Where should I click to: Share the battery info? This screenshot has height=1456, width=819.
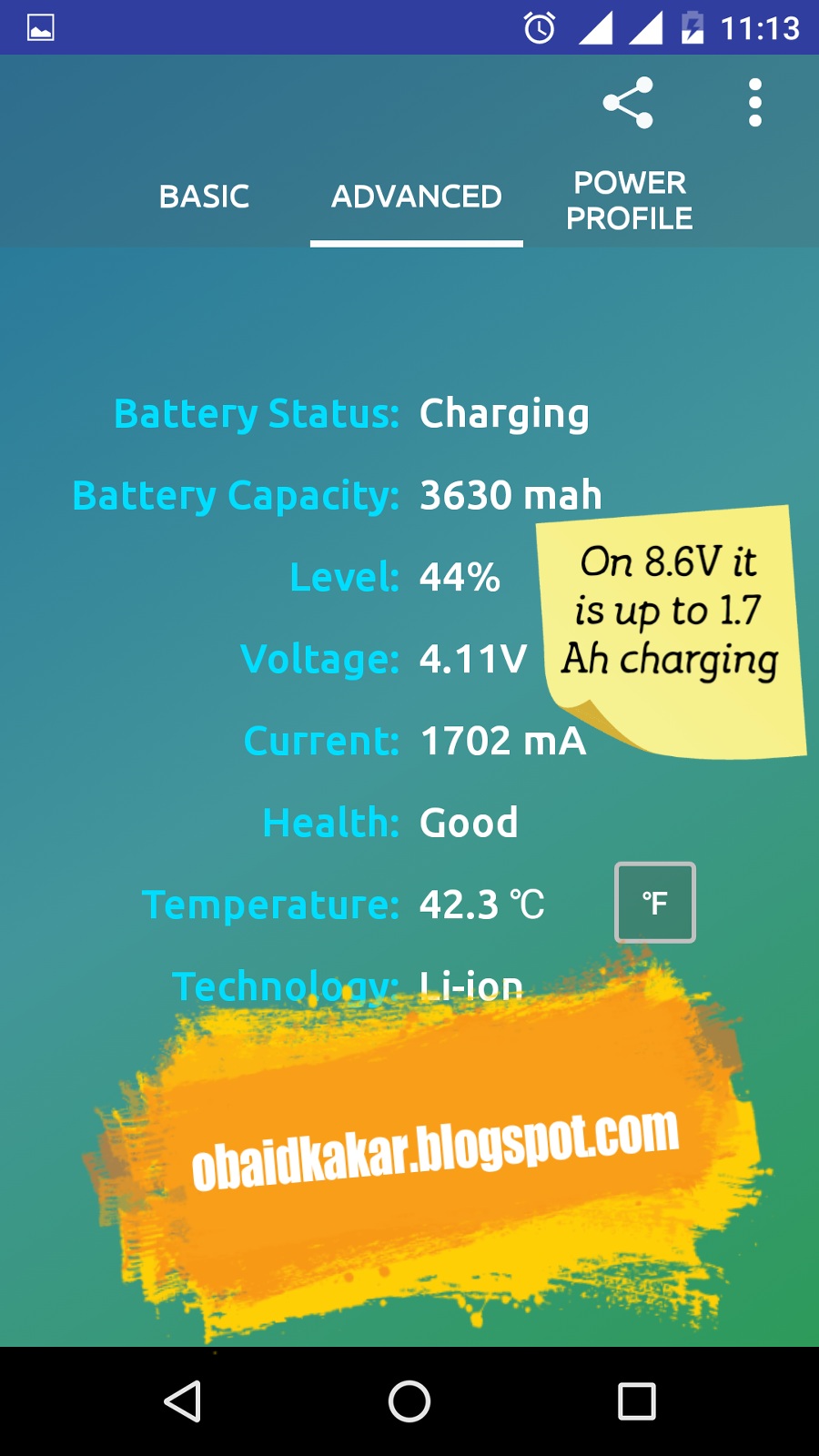(627, 102)
